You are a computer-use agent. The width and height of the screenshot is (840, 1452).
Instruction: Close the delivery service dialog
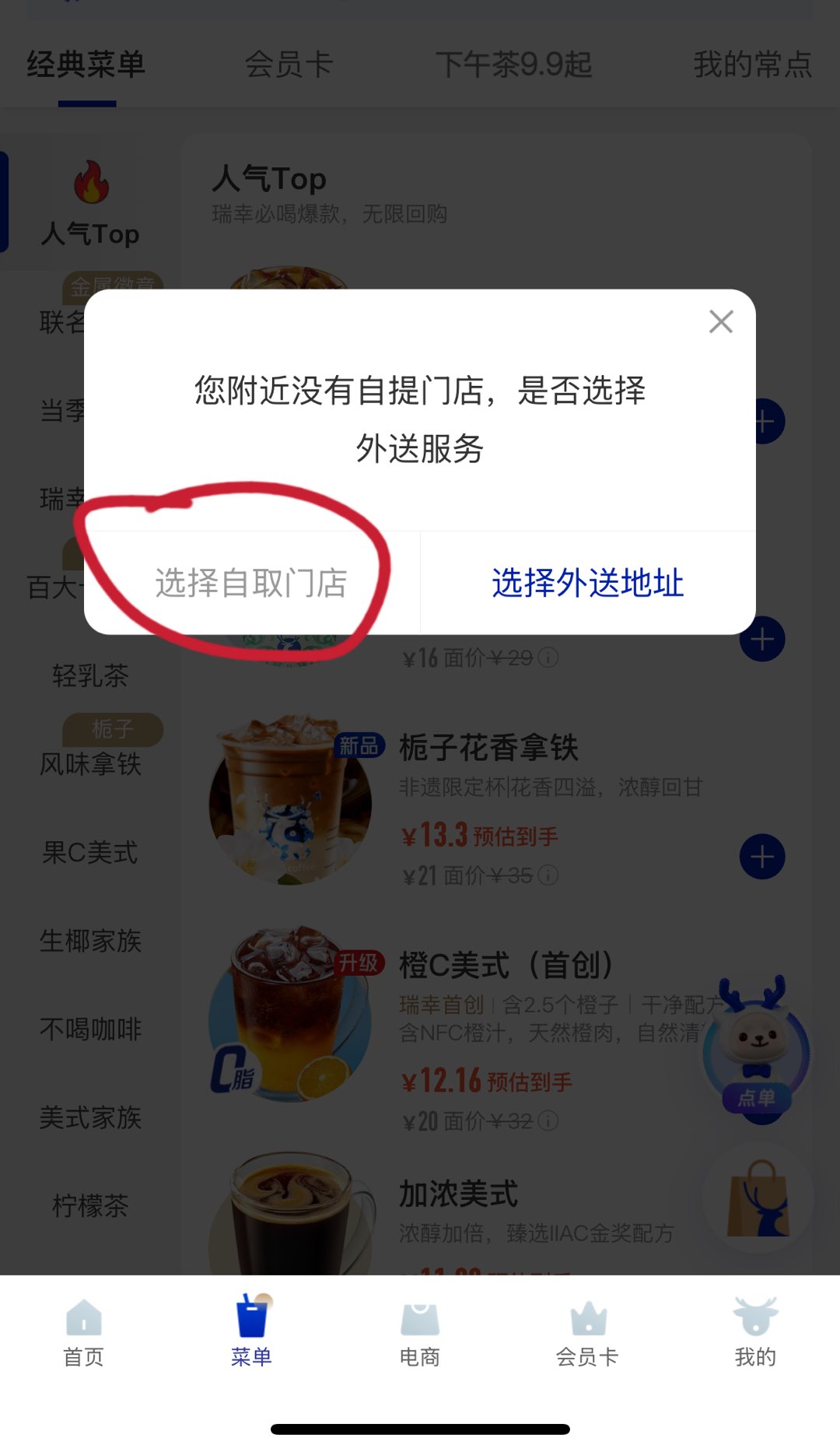[721, 321]
